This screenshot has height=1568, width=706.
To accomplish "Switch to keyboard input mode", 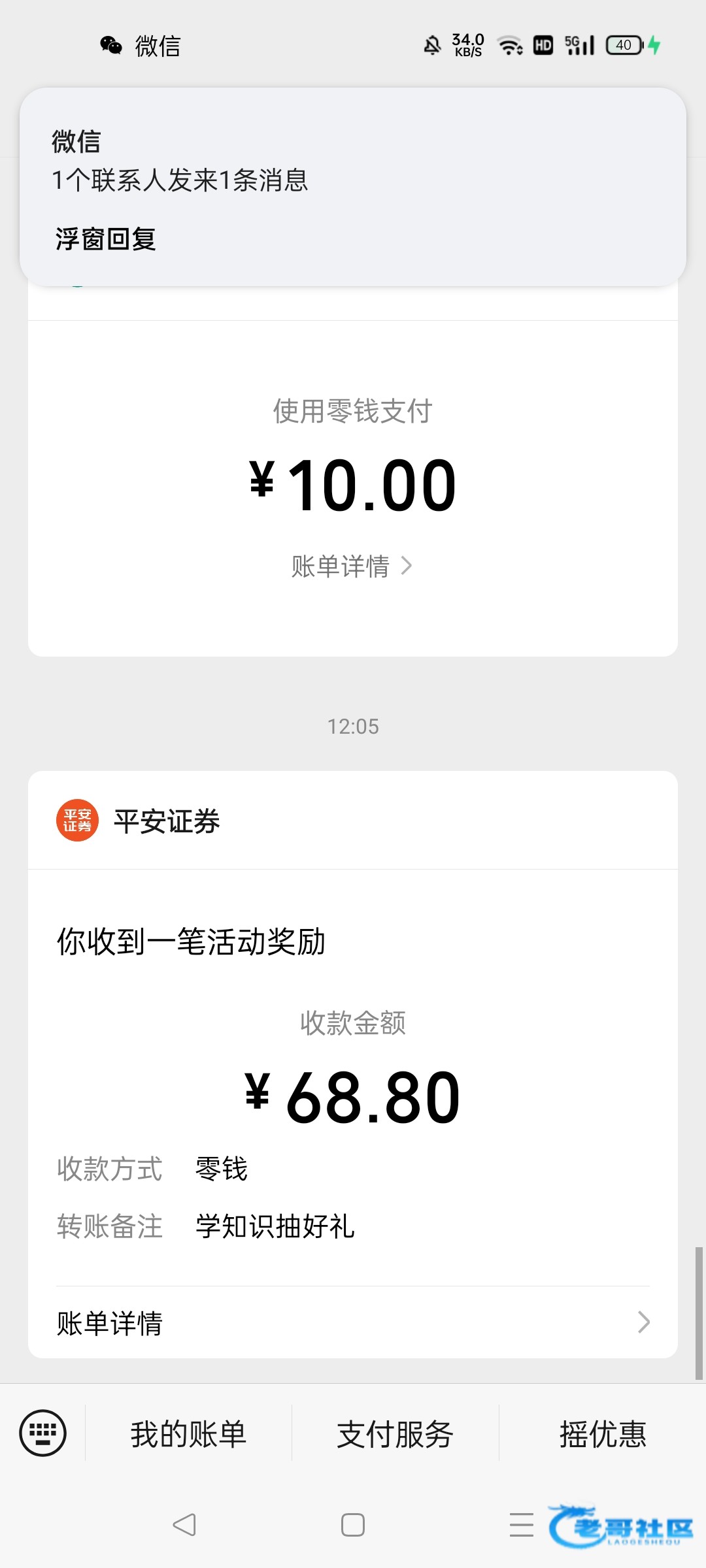I will pyautogui.click(x=43, y=1433).
